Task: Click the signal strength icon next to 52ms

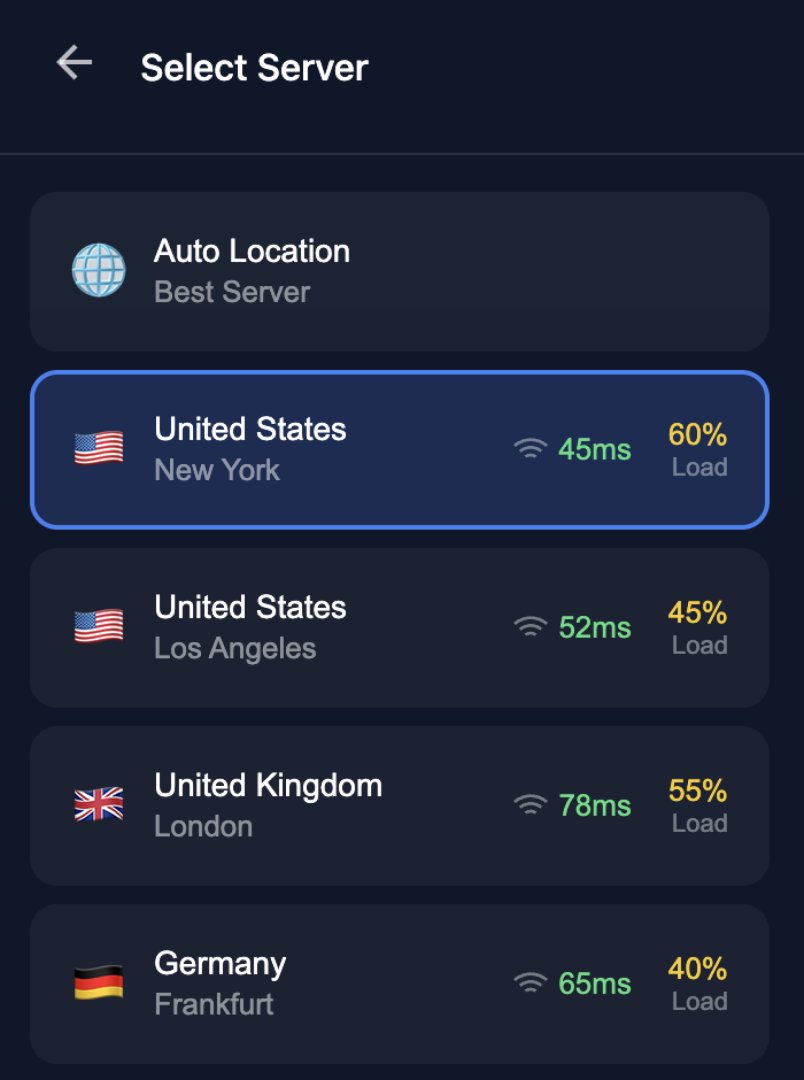Action: 530,628
